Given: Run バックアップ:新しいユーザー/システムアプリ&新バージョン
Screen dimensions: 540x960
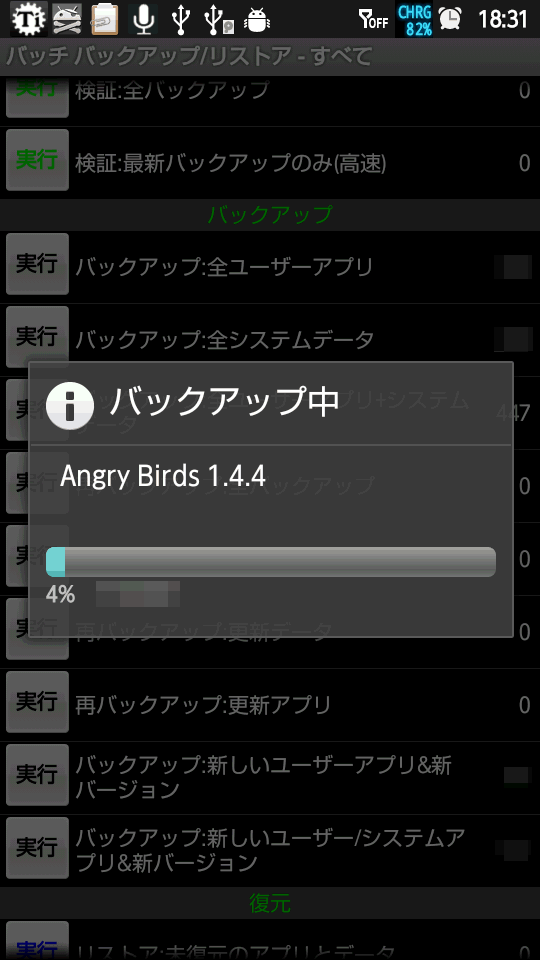Looking at the screenshot, I should click(37, 848).
